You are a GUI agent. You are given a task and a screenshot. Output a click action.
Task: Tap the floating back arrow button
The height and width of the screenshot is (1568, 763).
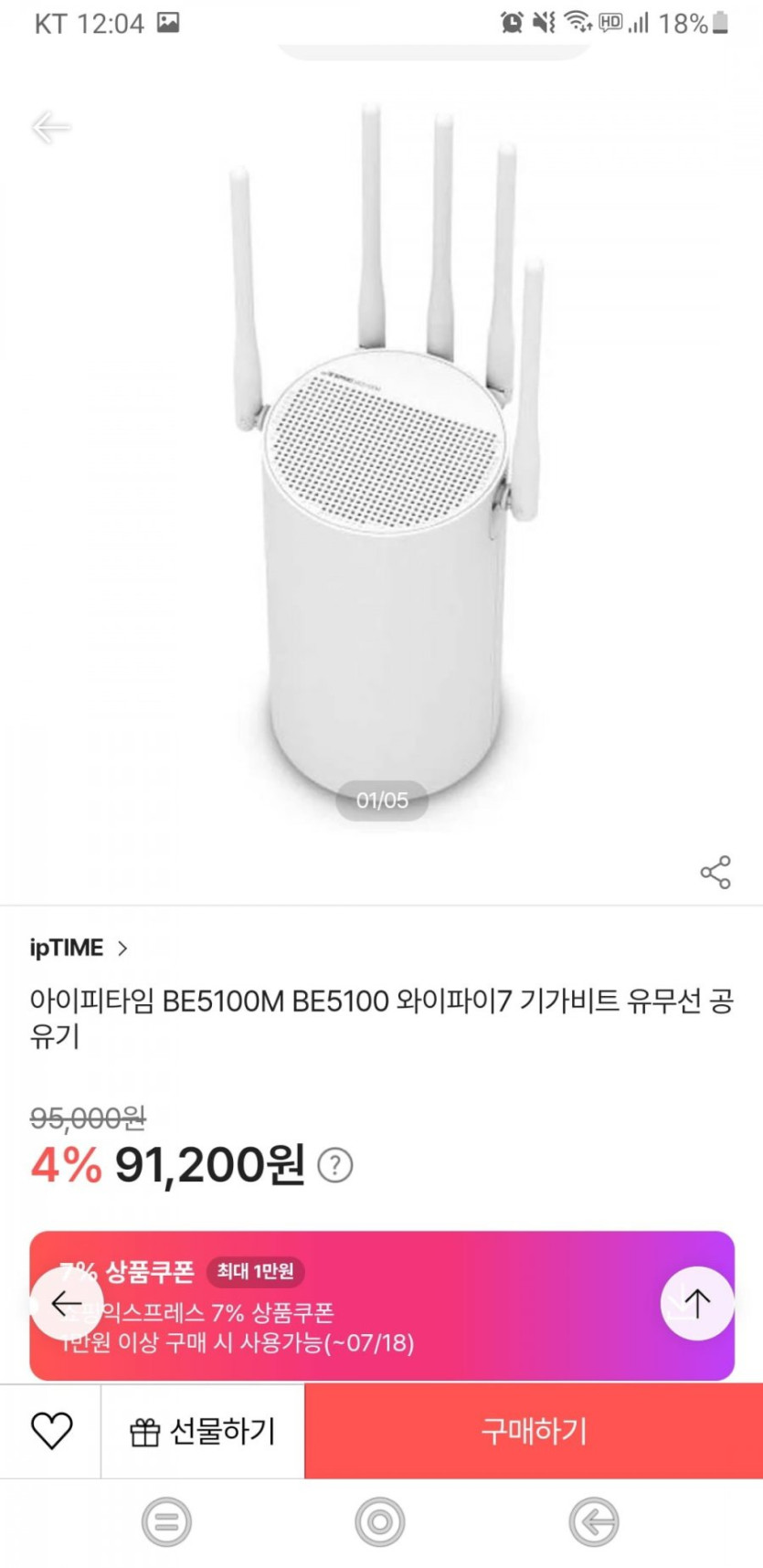[x=66, y=1303]
